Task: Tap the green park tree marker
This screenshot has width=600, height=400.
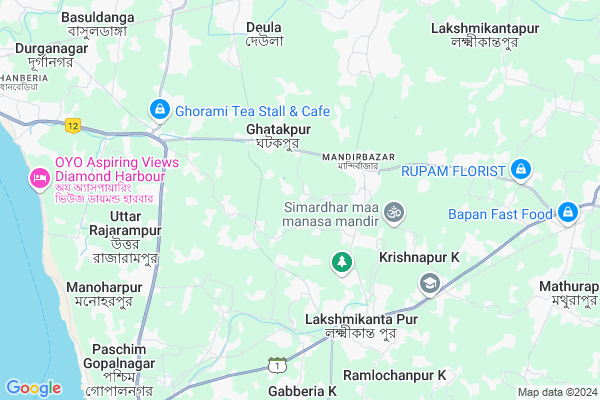Action: [x=342, y=262]
